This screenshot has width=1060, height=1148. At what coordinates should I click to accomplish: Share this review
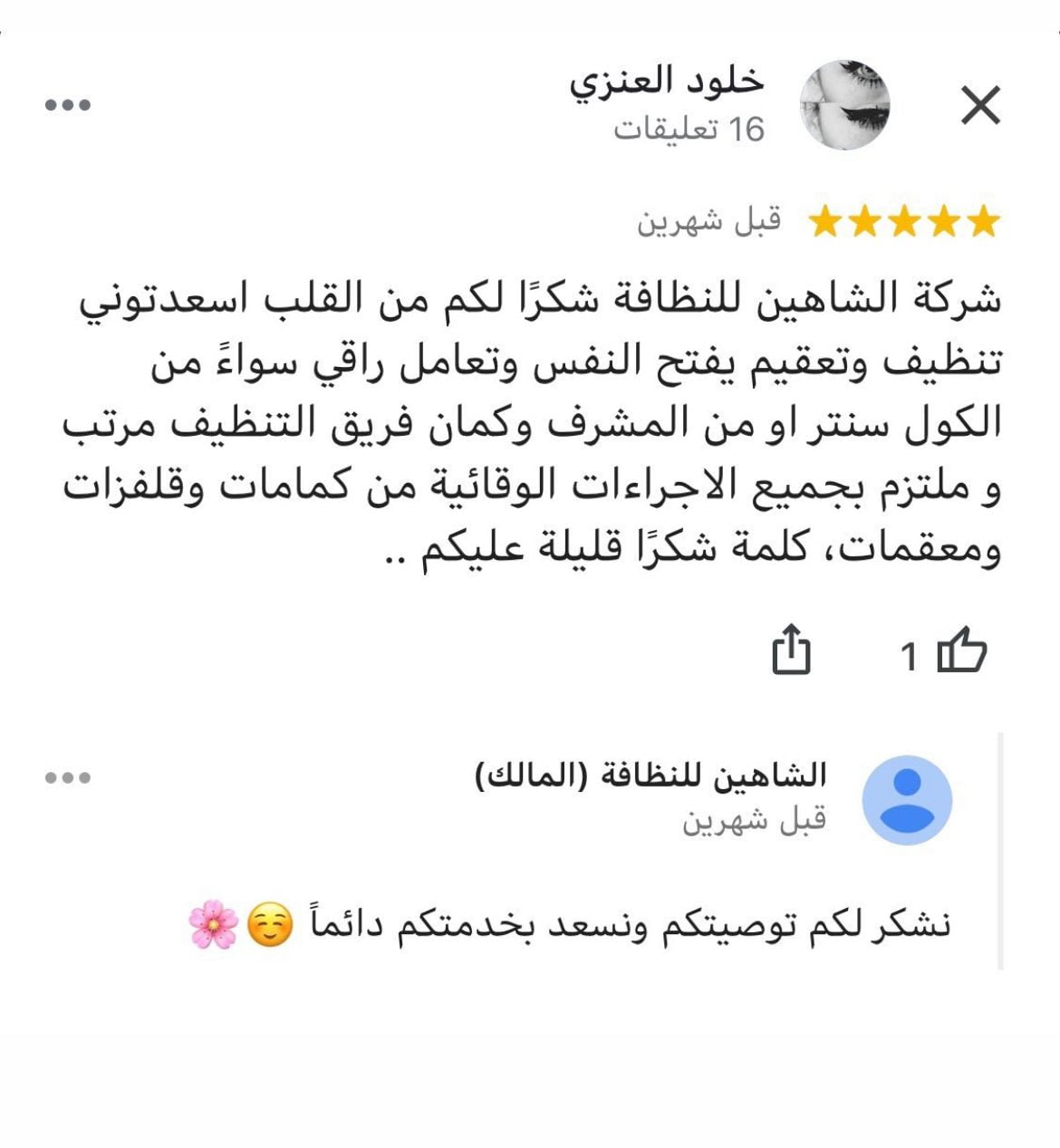(791, 649)
